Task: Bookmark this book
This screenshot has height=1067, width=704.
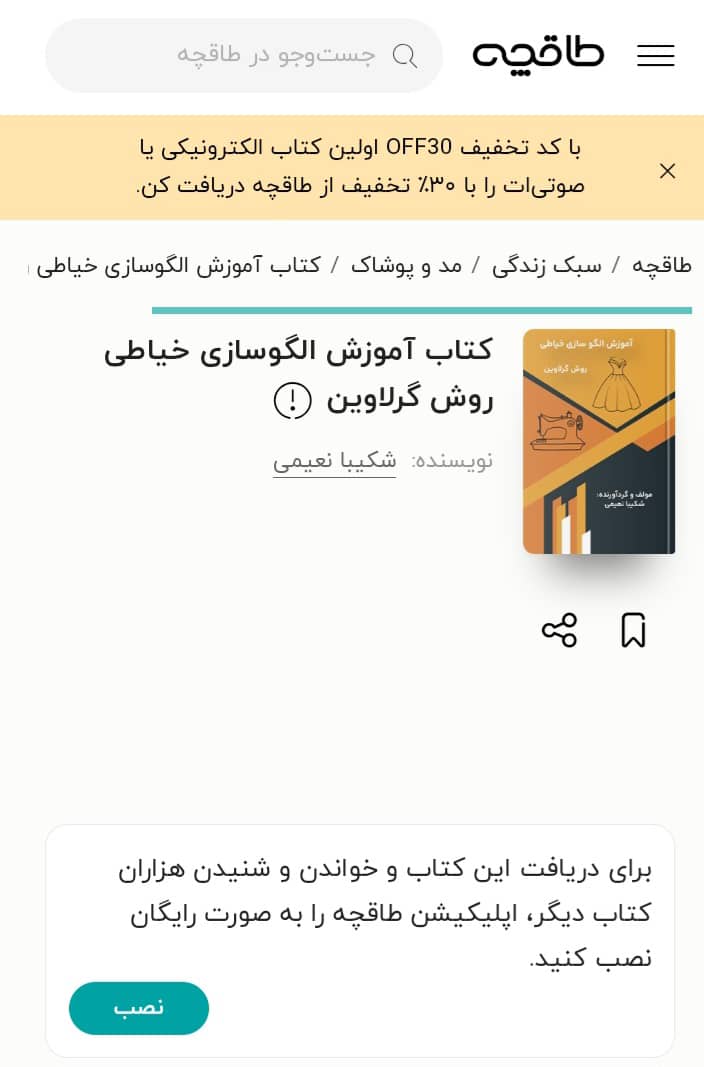Action: tap(633, 630)
